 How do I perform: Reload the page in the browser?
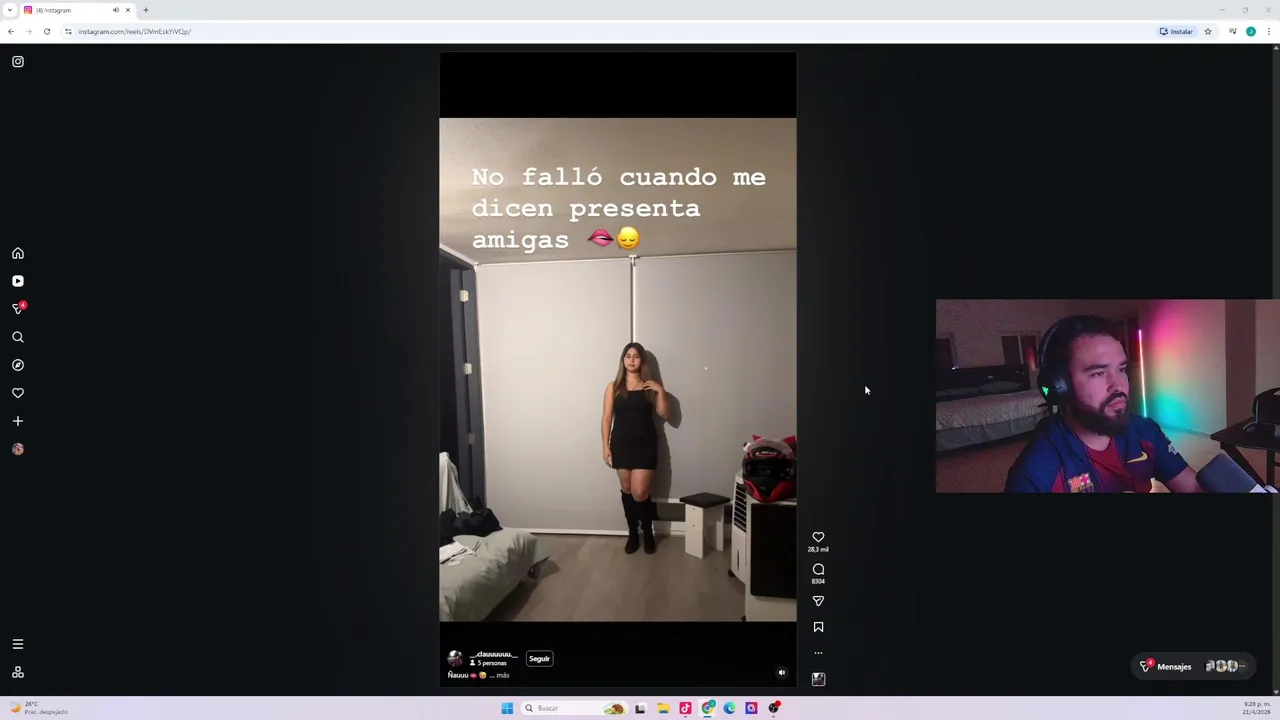[x=47, y=31]
